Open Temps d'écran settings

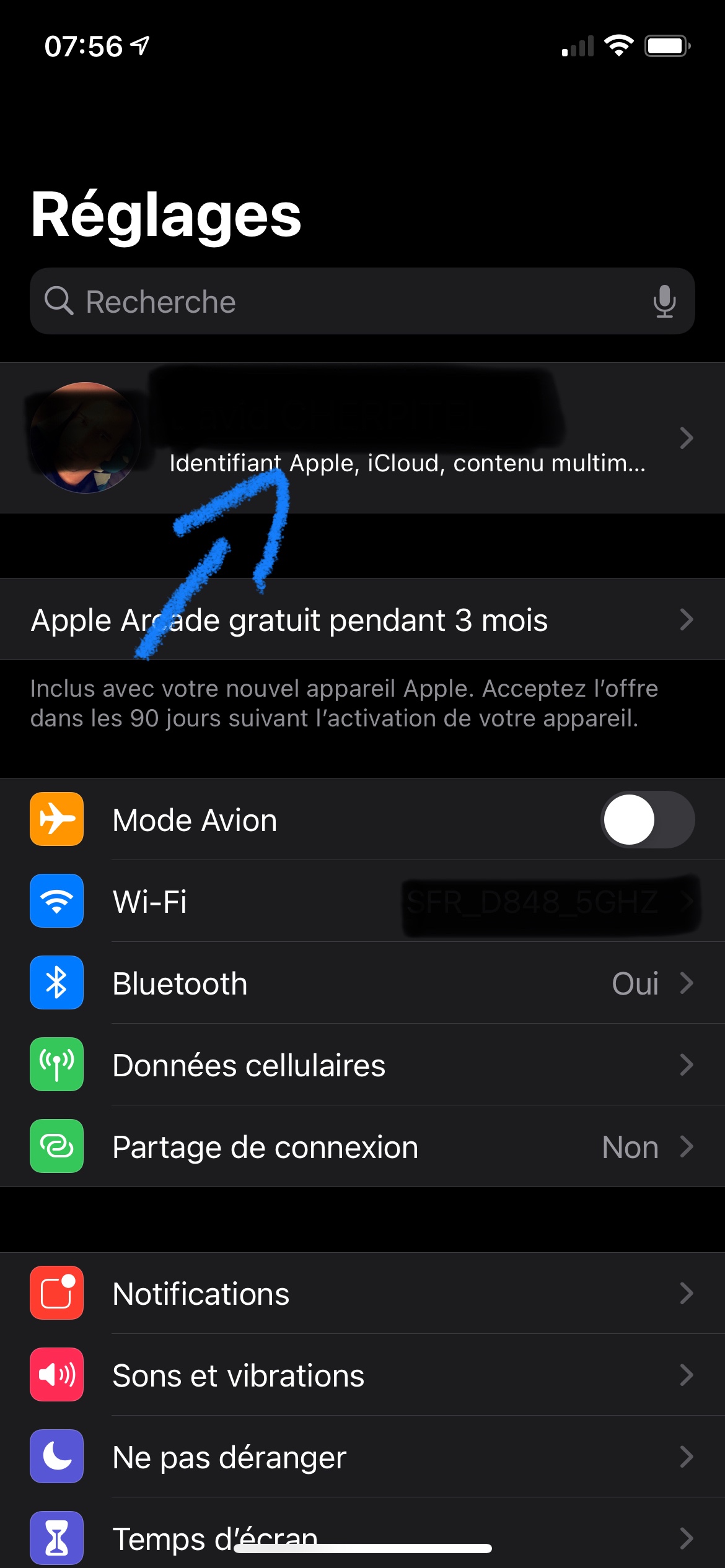coord(362,1533)
